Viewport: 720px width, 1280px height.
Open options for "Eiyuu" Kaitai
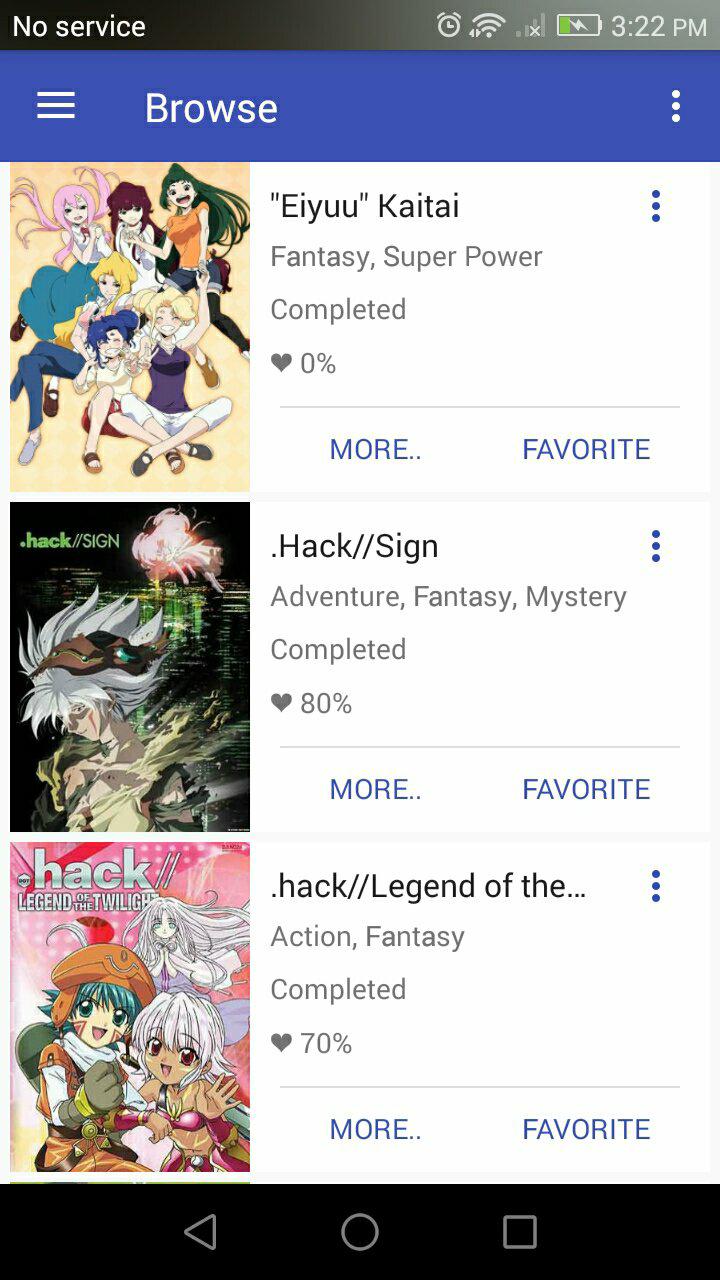click(x=656, y=206)
